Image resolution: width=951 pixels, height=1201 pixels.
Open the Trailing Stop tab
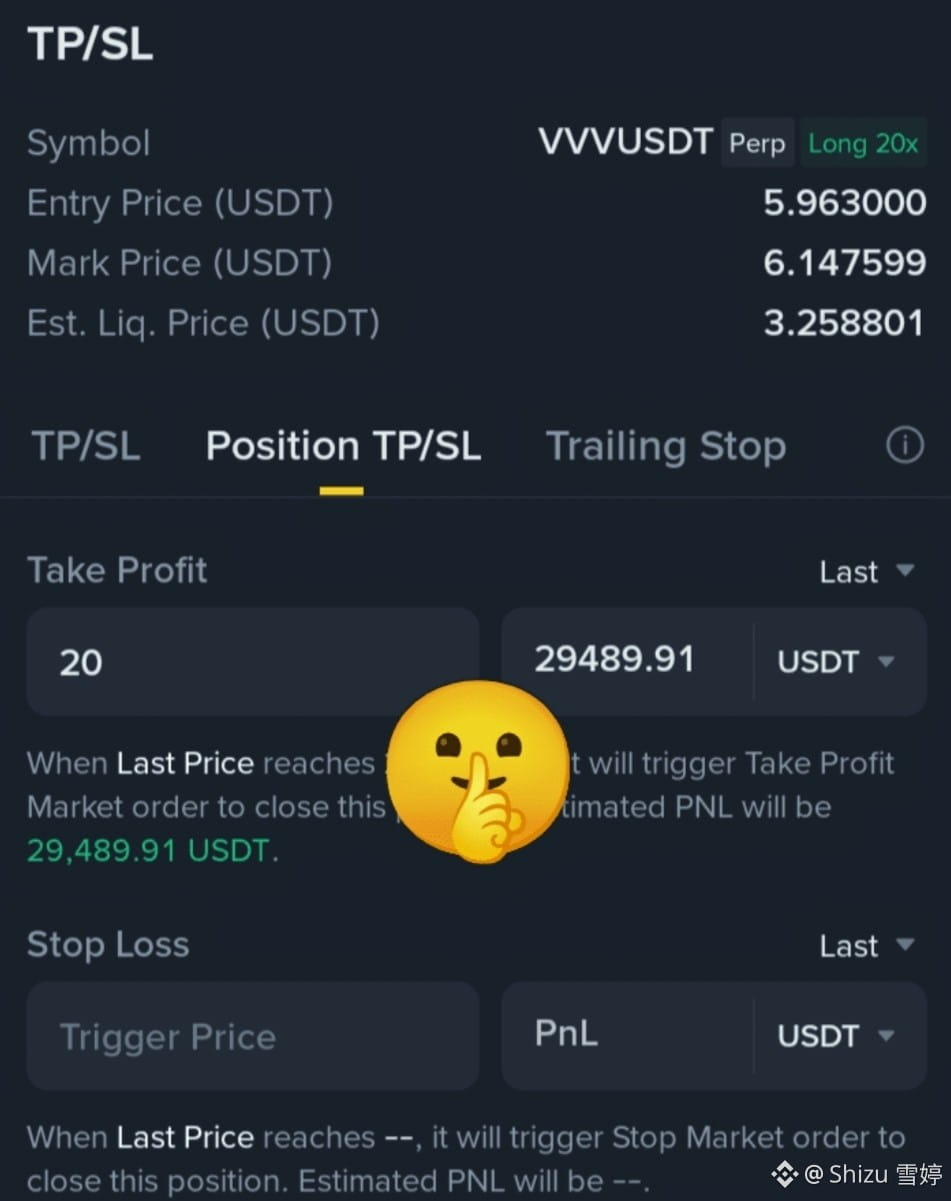pos(666,446)
